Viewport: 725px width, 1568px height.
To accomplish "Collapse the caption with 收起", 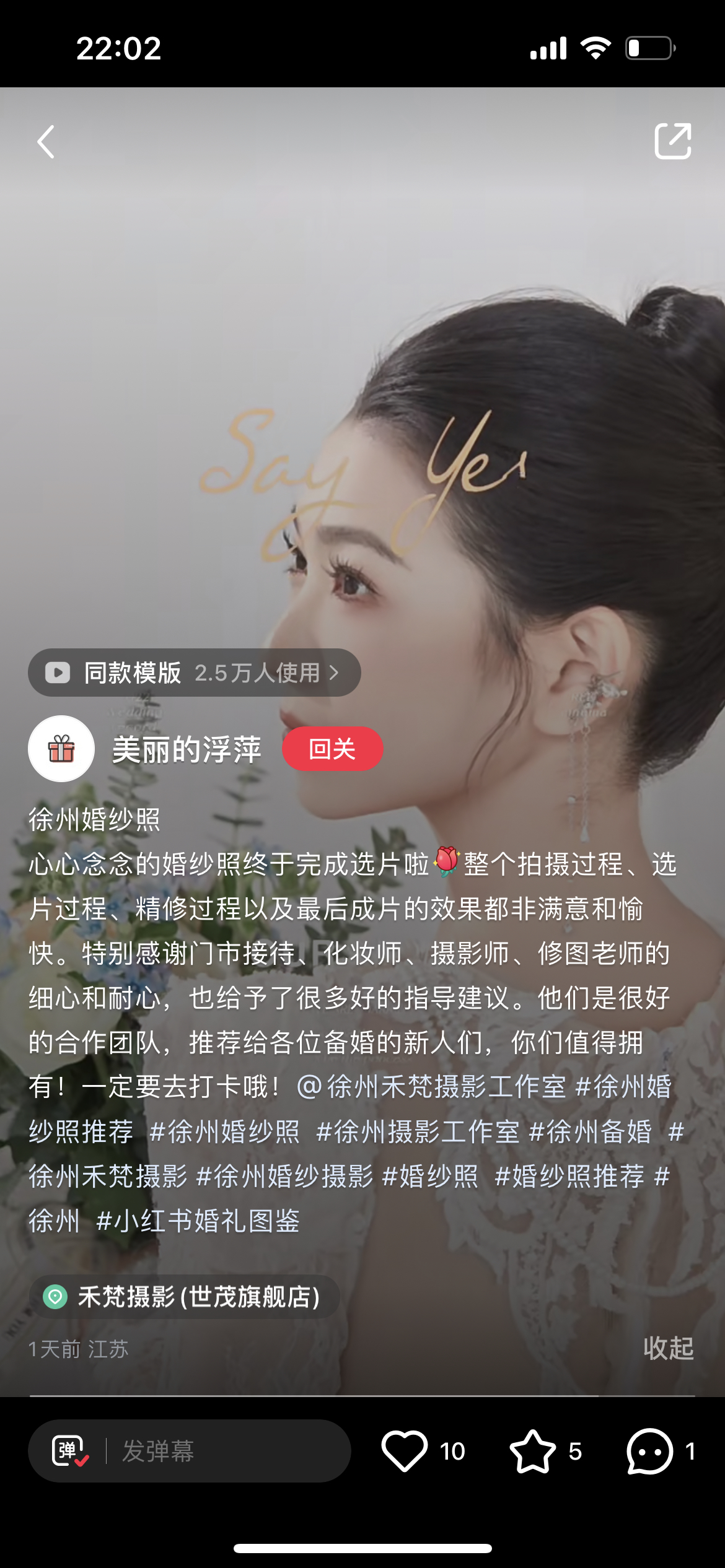I will 668,1348.
